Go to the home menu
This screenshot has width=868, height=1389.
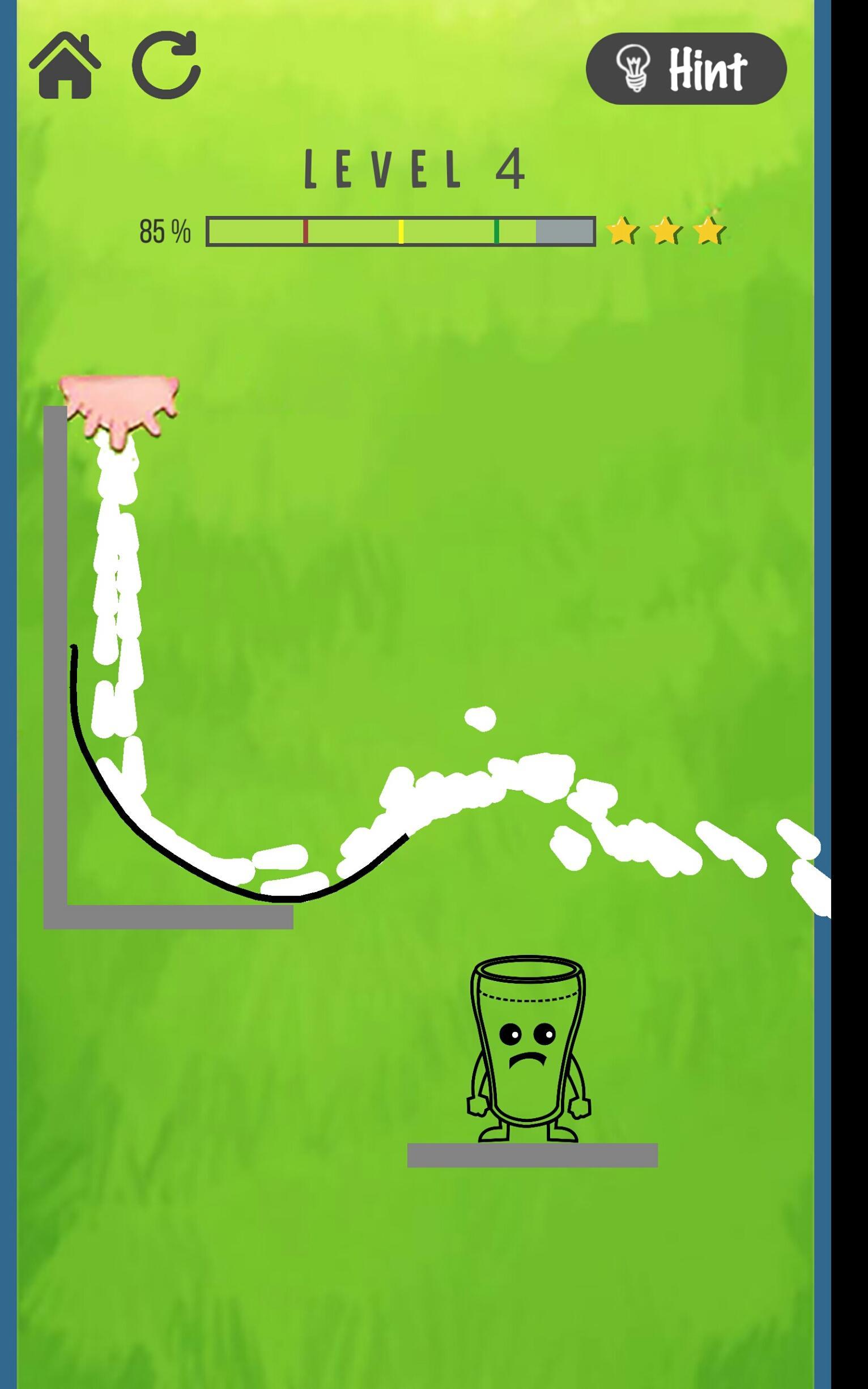point(65,66)
